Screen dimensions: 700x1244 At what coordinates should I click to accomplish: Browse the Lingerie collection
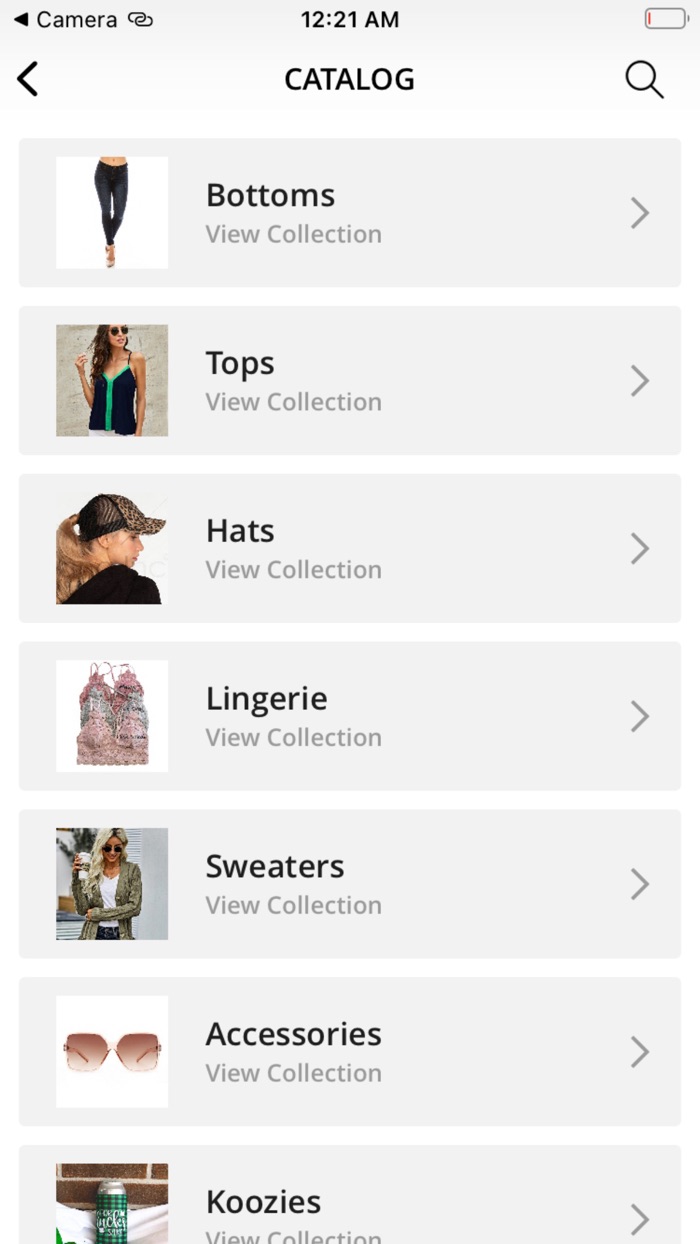coord(350,717)
